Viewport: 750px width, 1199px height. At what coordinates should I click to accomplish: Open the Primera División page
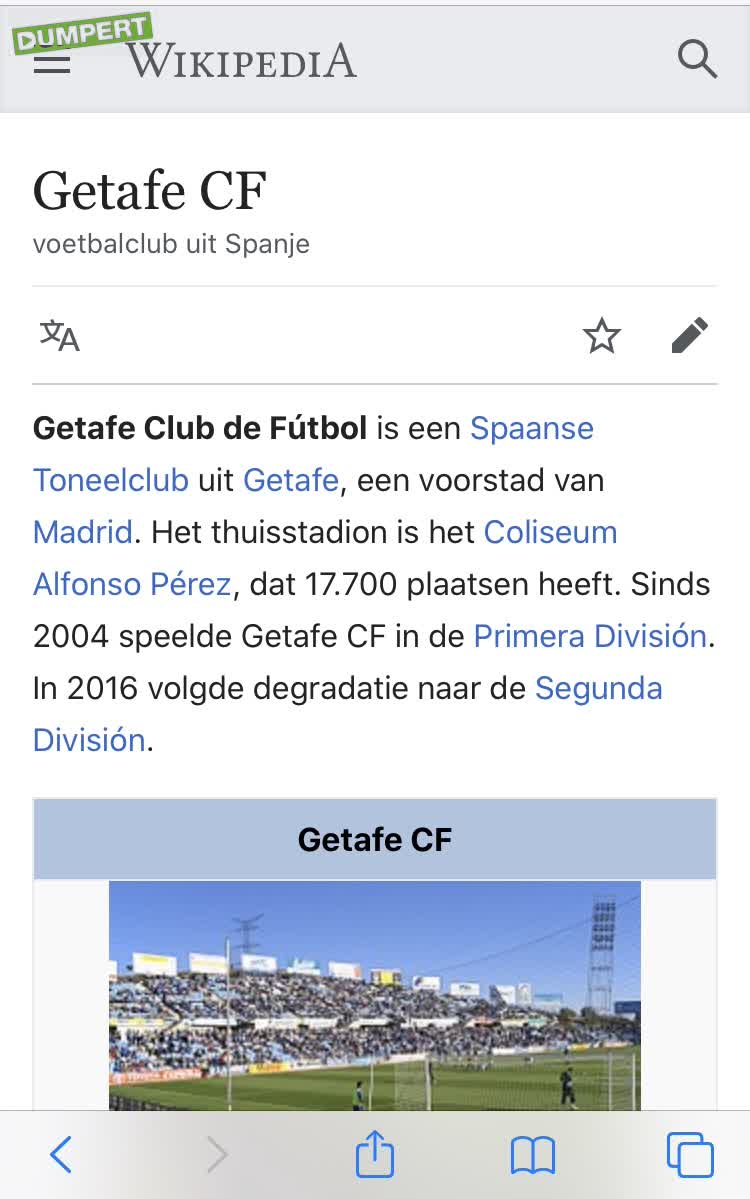[x=588, y=636]
